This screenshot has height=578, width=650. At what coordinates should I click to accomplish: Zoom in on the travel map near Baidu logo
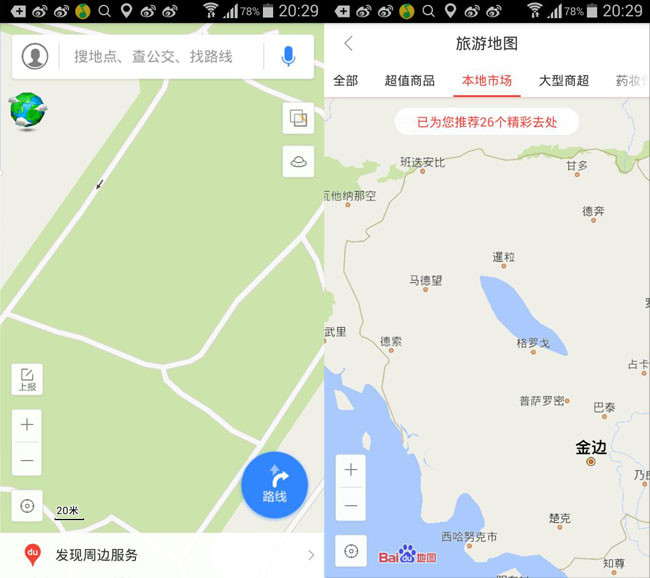click(351, 470)
